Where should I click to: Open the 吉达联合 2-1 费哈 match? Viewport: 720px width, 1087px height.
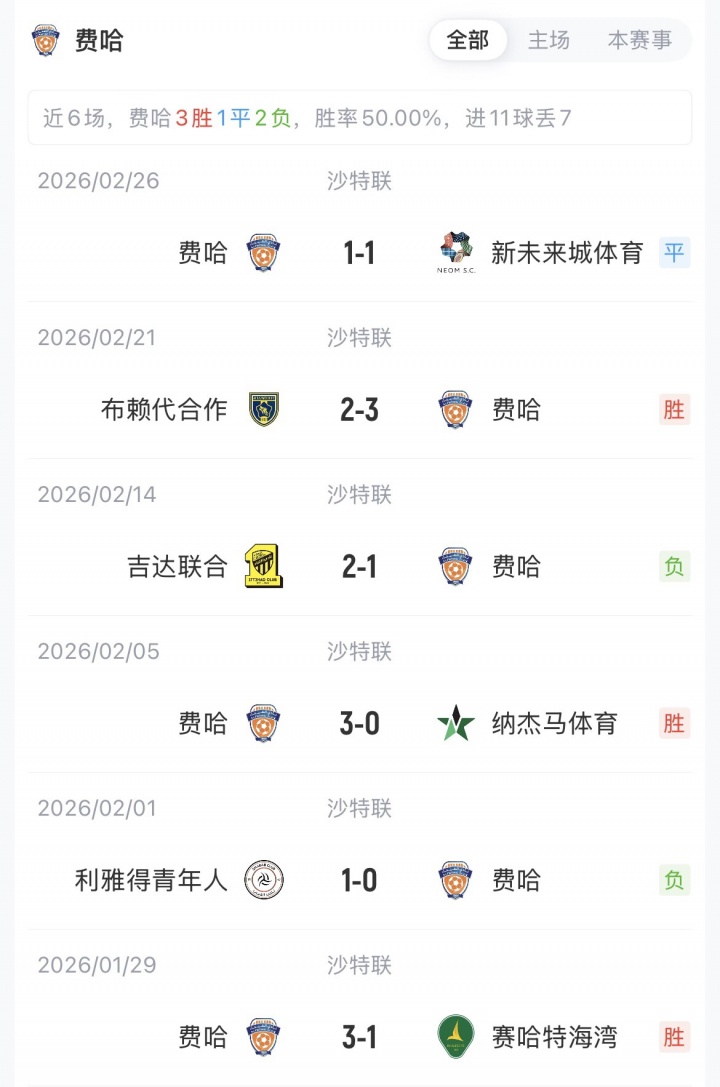coord(360,567)
